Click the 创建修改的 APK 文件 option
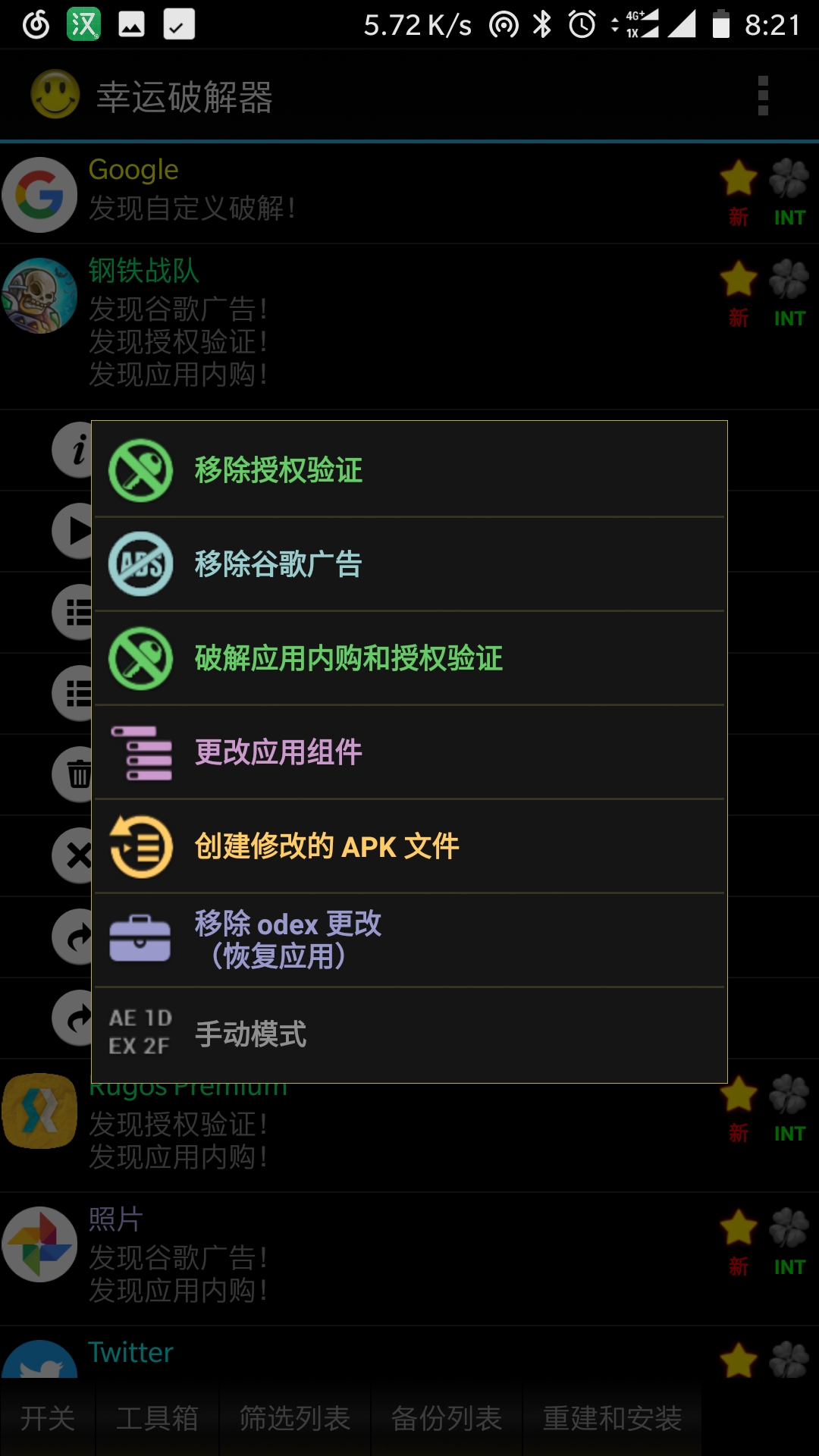Screen dimensions: 819x1456 (x=326, y=845)
